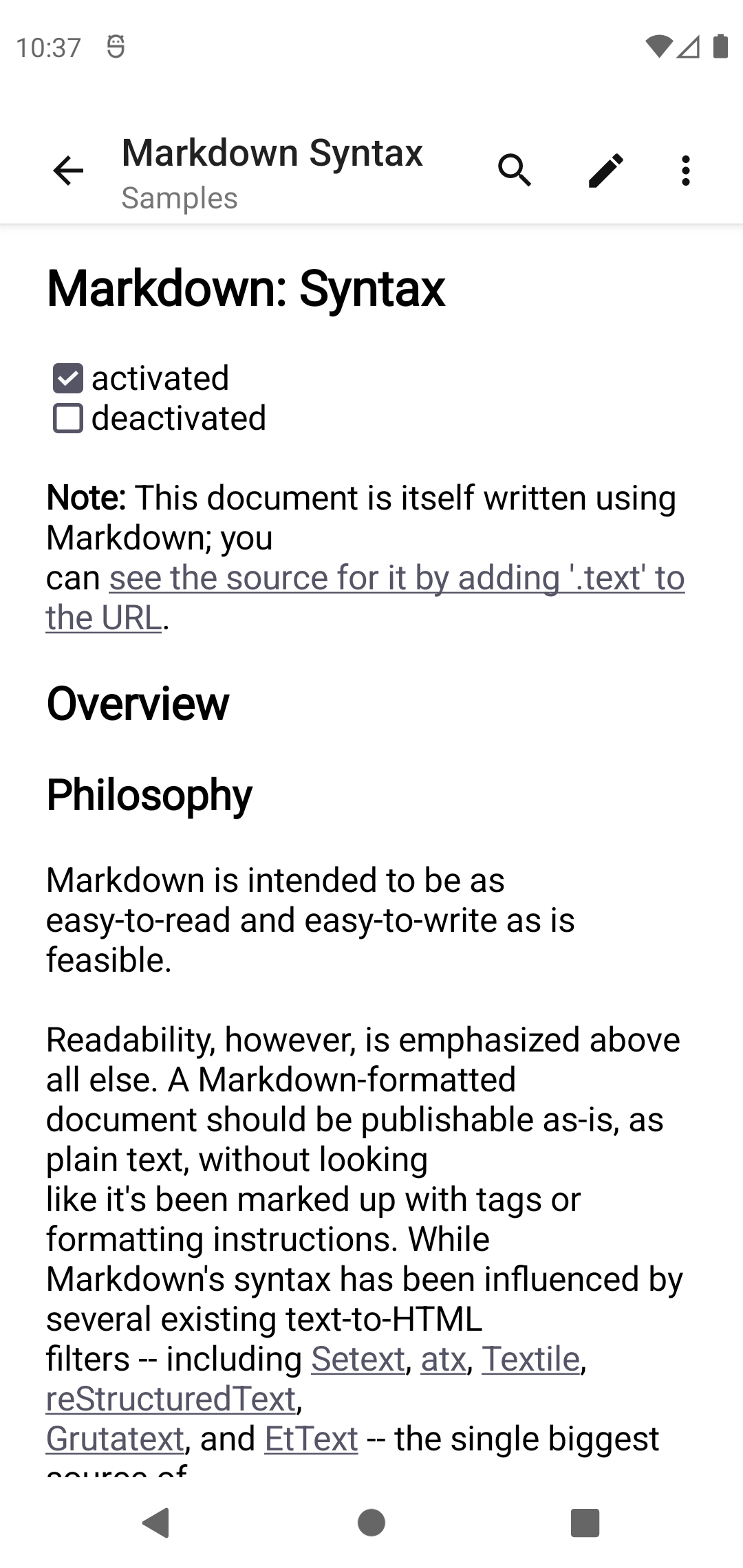Follow the atx link

444,1359
